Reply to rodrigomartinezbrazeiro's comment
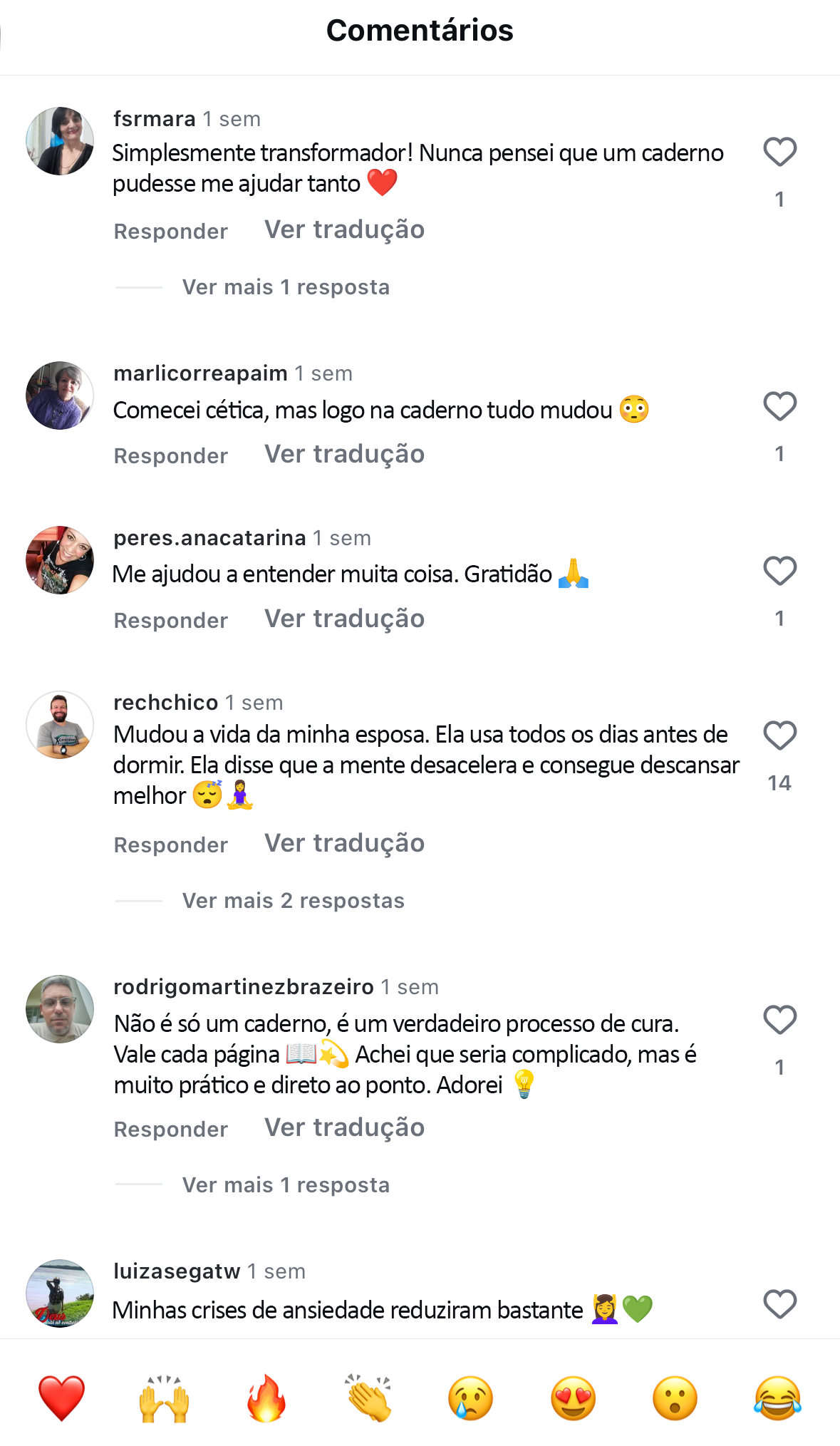 pyautogui.click(x=170, y=1130)
